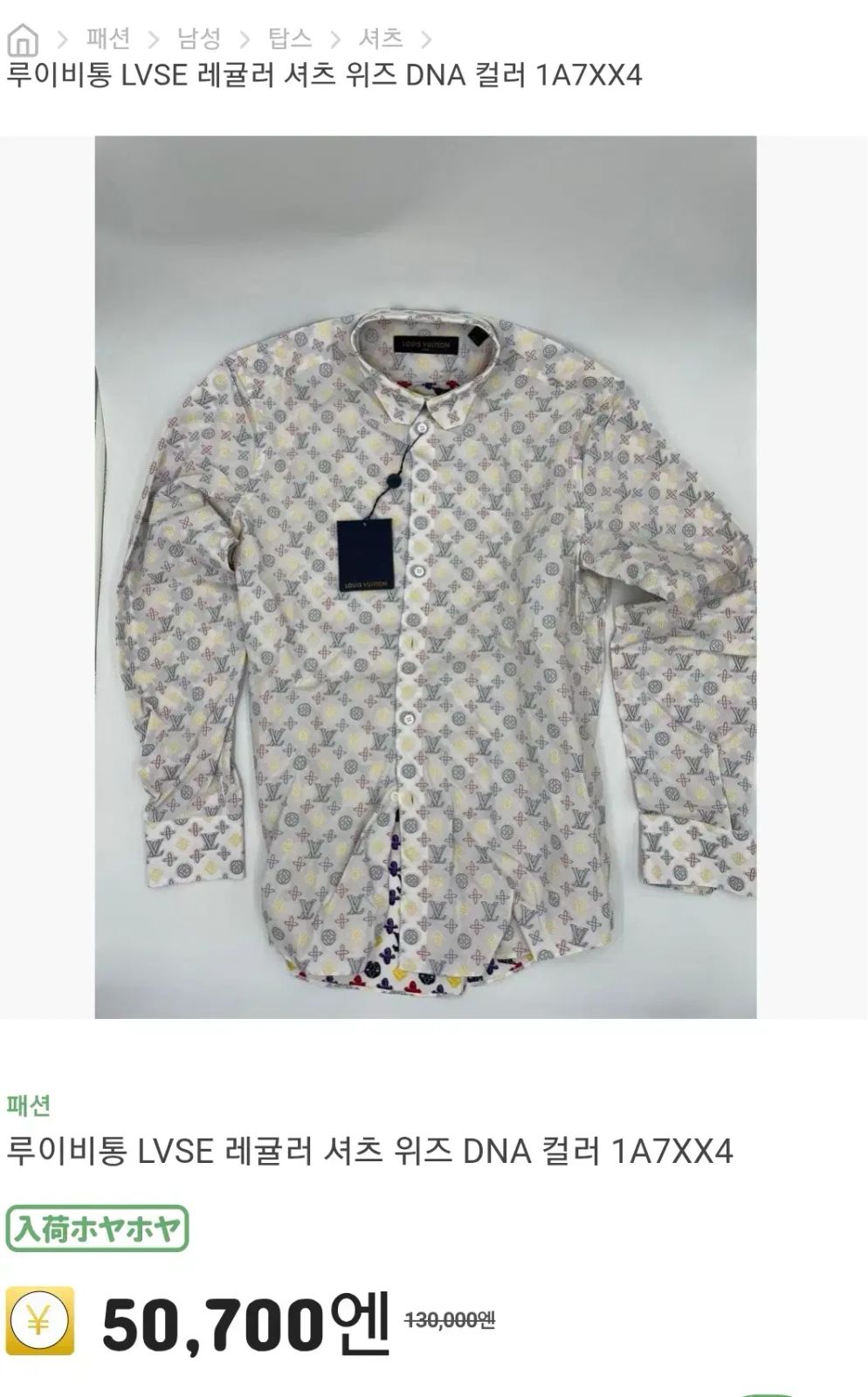Open the 남성 breadcrumb category
Image resolution: width=868 pixels, height=1397 pixels.
(x=196, y=37)
